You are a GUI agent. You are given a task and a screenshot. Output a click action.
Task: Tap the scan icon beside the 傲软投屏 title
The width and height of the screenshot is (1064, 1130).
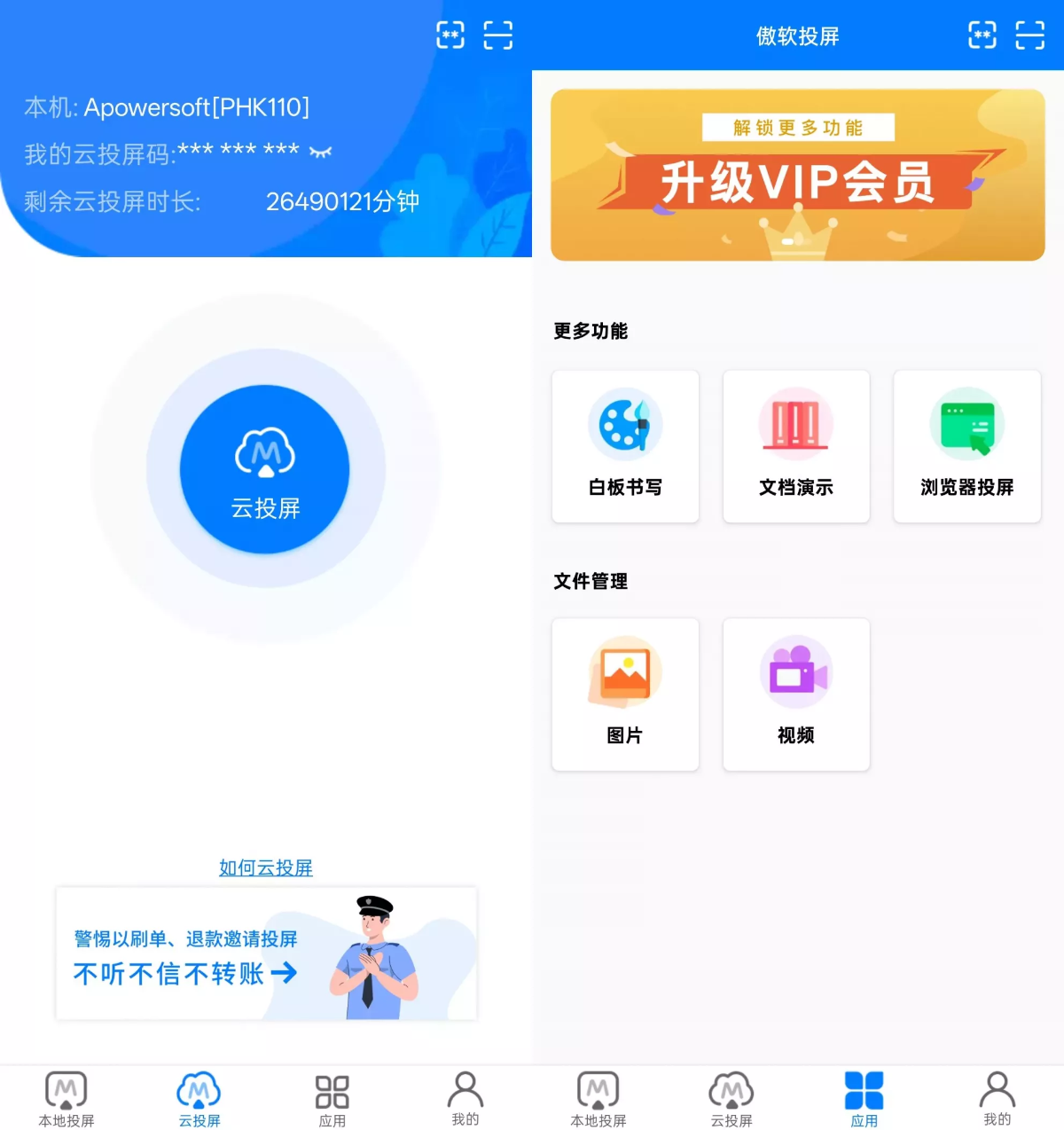click(1029, 35)
